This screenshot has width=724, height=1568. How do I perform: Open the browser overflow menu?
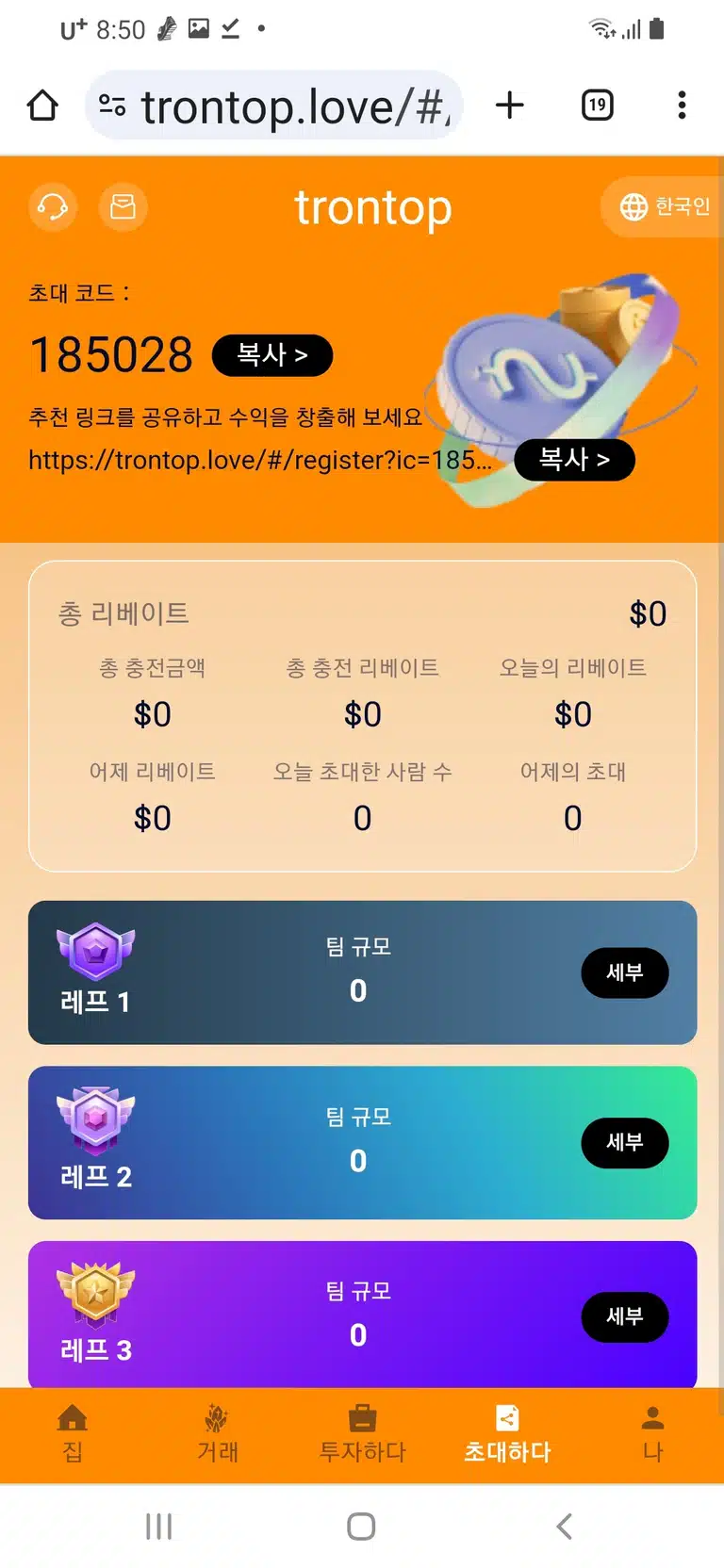pos(682,105)
